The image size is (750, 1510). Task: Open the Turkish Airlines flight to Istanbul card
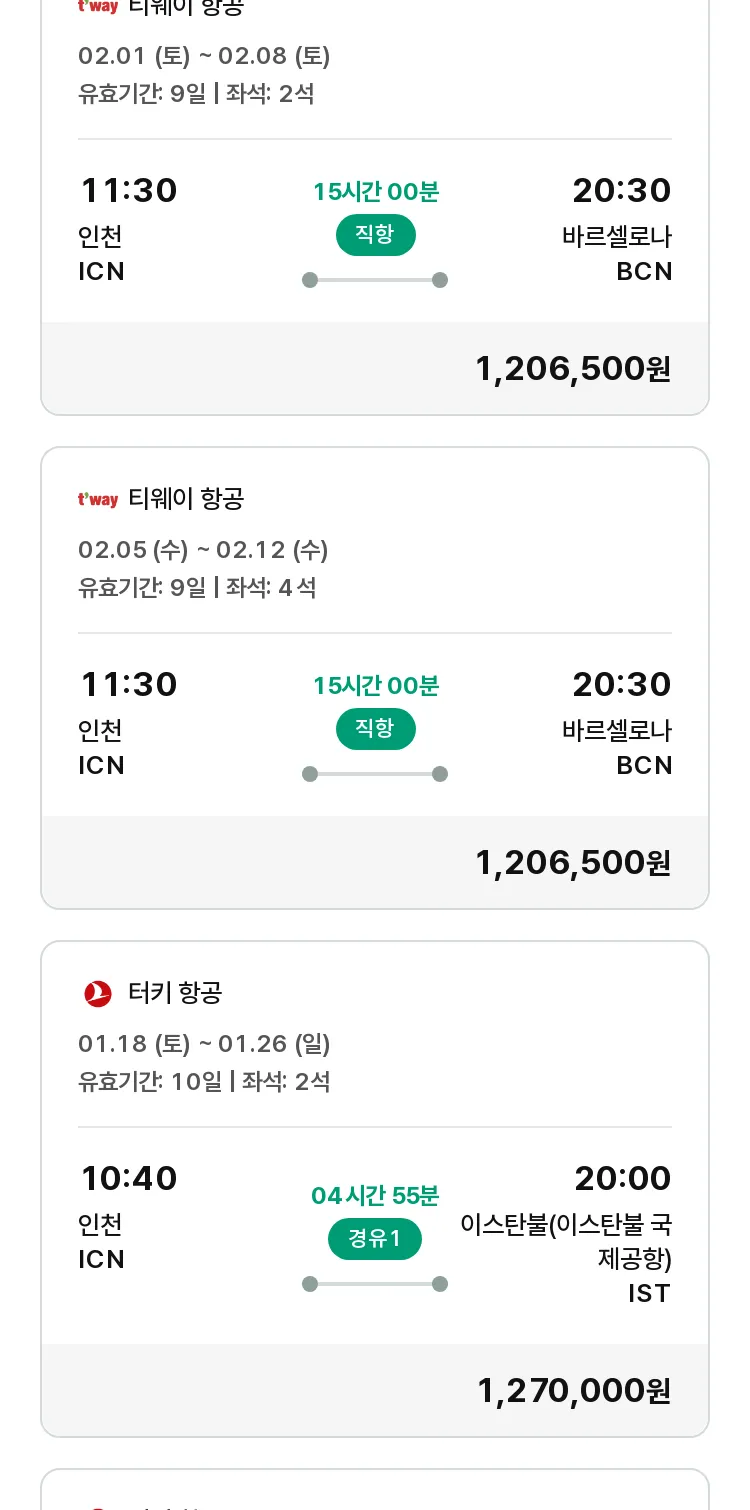(x=375, y=1189)
